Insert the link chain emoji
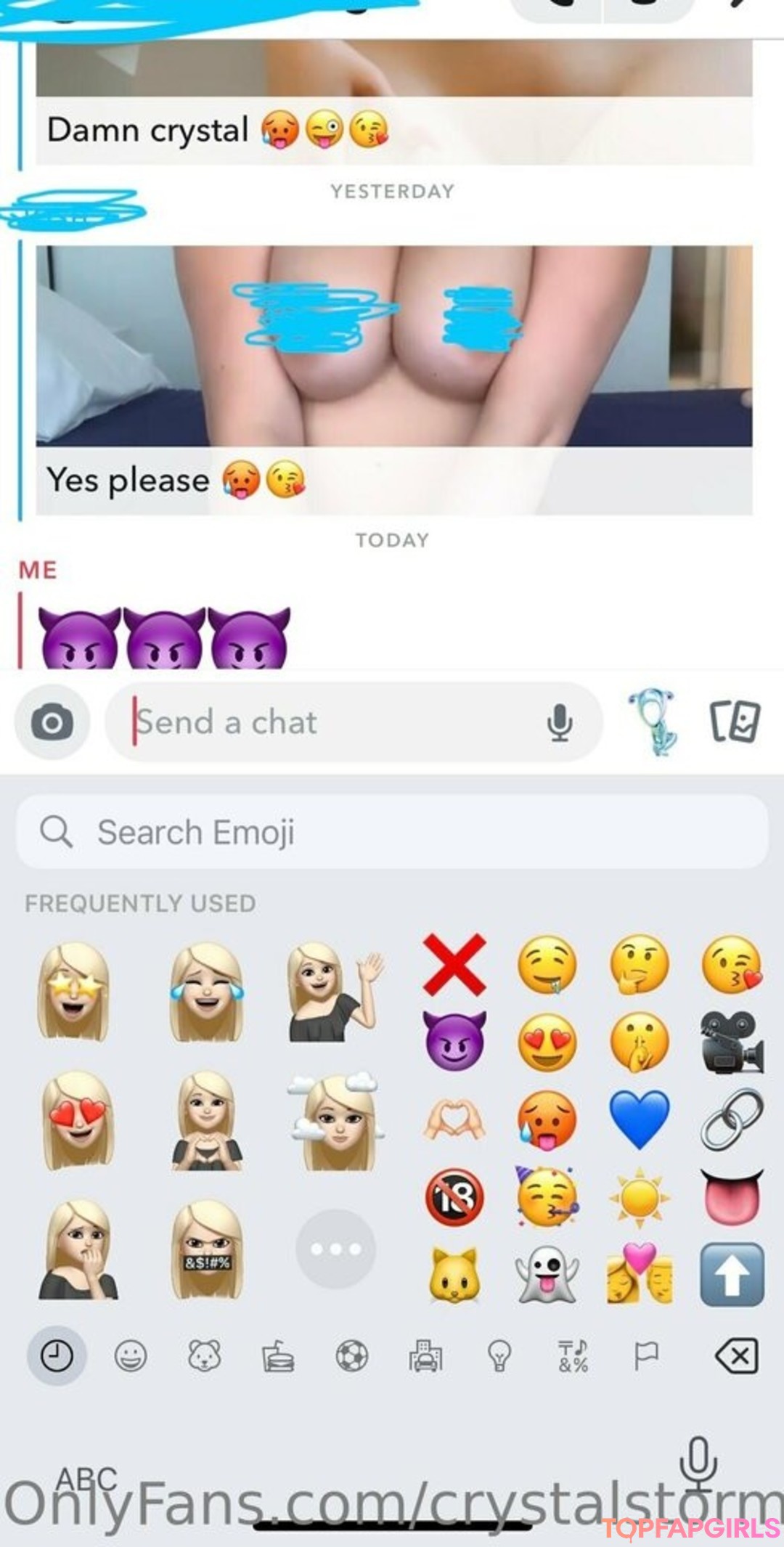The image size is (784, 1547). click(732, 1118)
